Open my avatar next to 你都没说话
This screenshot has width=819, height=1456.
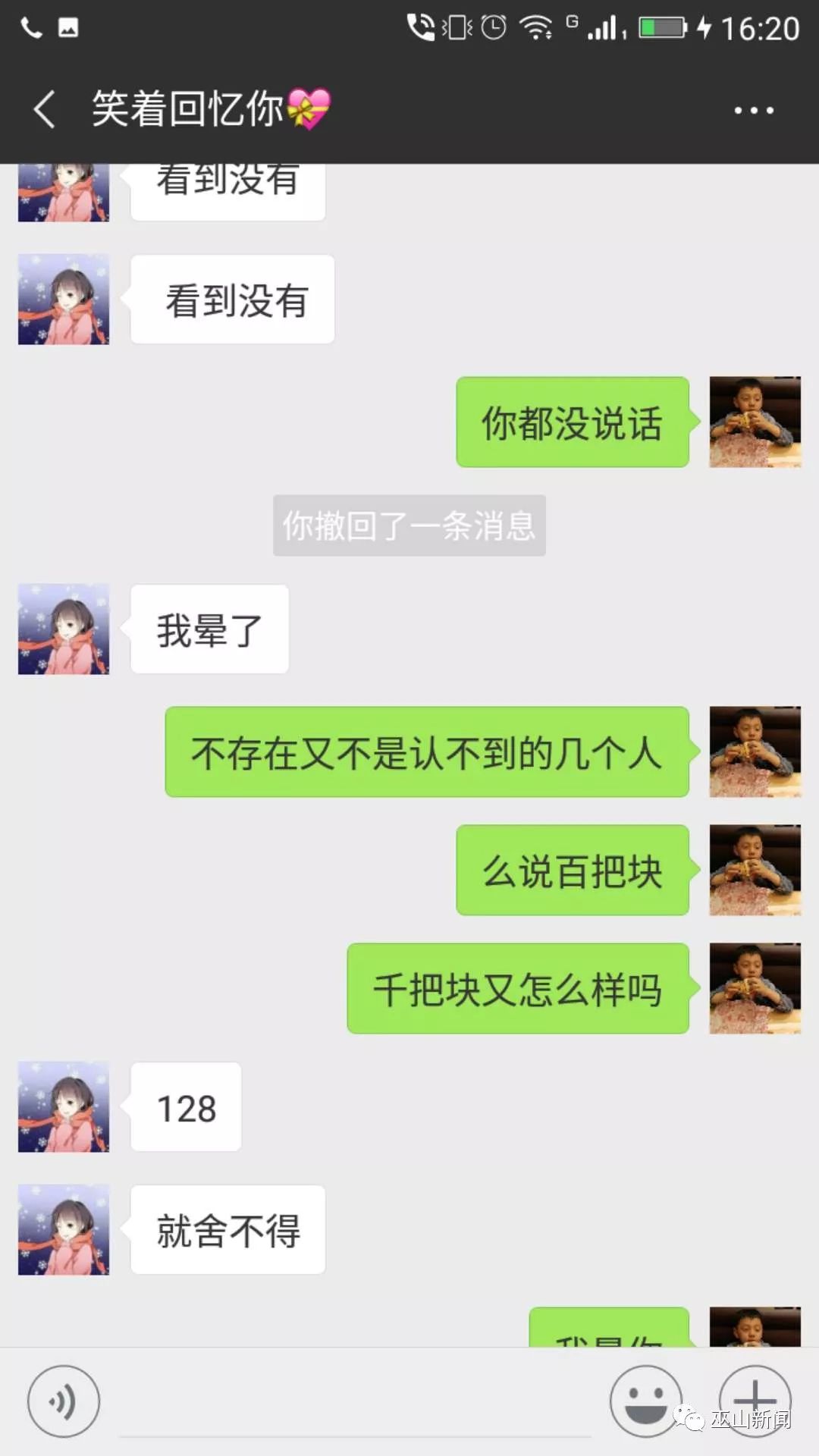[755, 422]
